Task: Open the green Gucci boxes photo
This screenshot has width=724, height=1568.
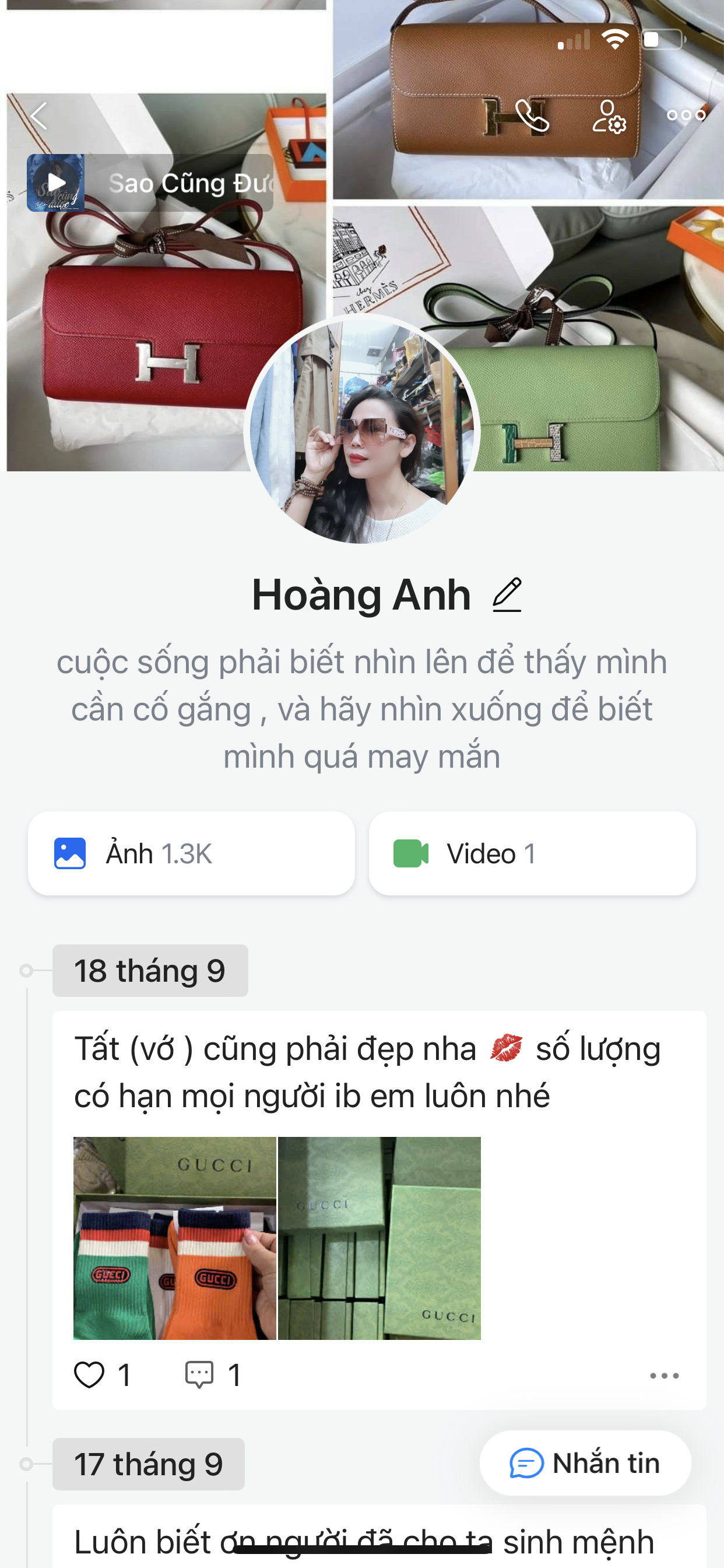Action: pos(379,1237)
